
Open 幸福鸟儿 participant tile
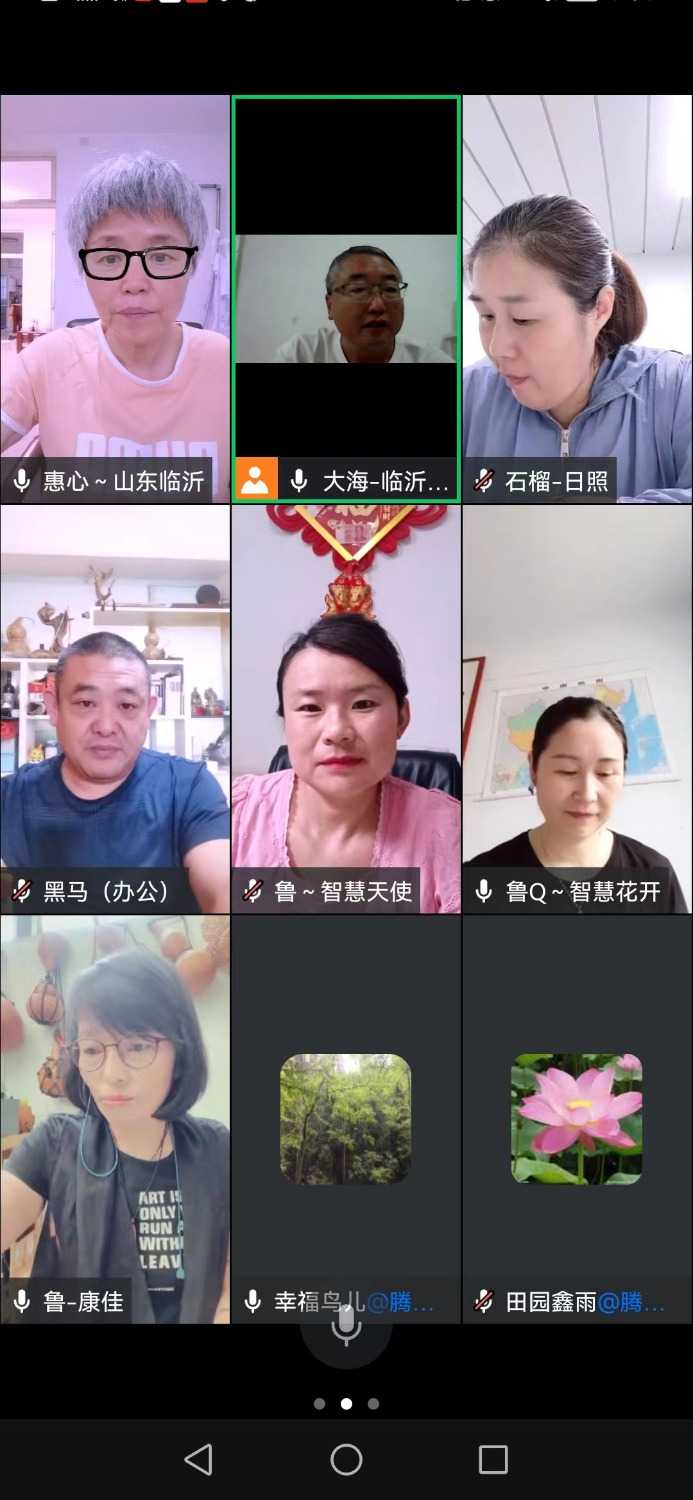coord(346,1118)
